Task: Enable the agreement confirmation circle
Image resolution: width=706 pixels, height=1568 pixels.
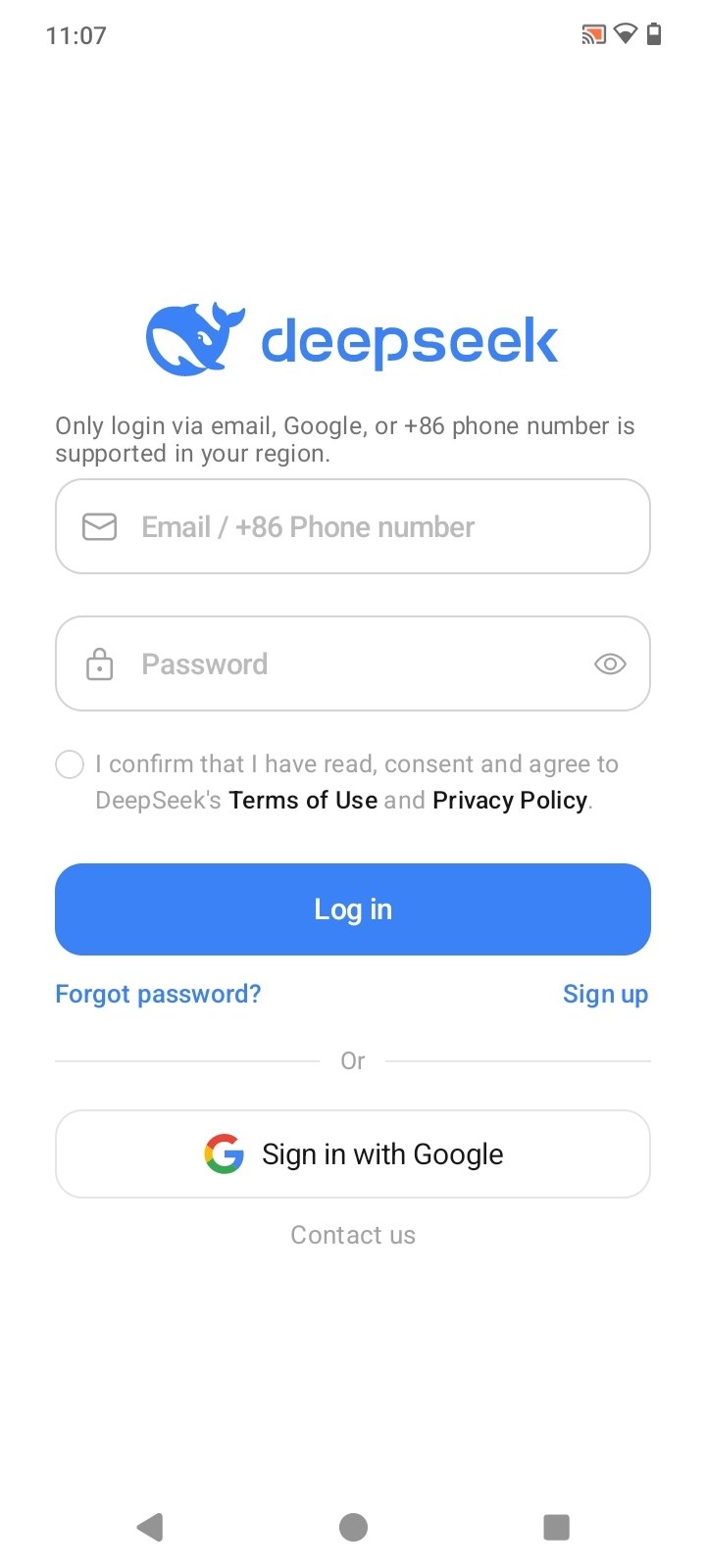Action: [x=70, y=763]
